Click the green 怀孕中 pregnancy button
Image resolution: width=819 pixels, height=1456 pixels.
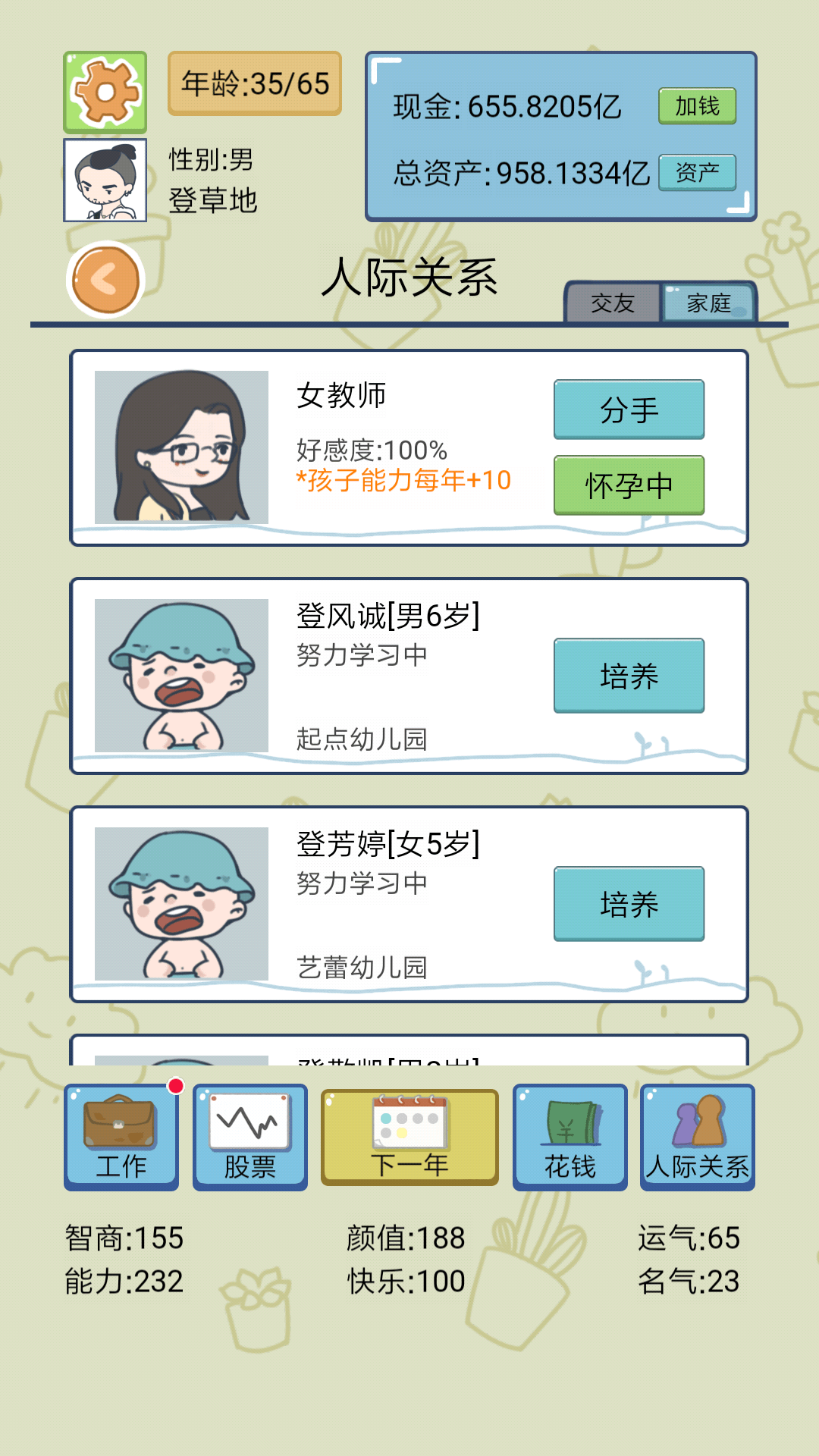[x=629, y=486]
